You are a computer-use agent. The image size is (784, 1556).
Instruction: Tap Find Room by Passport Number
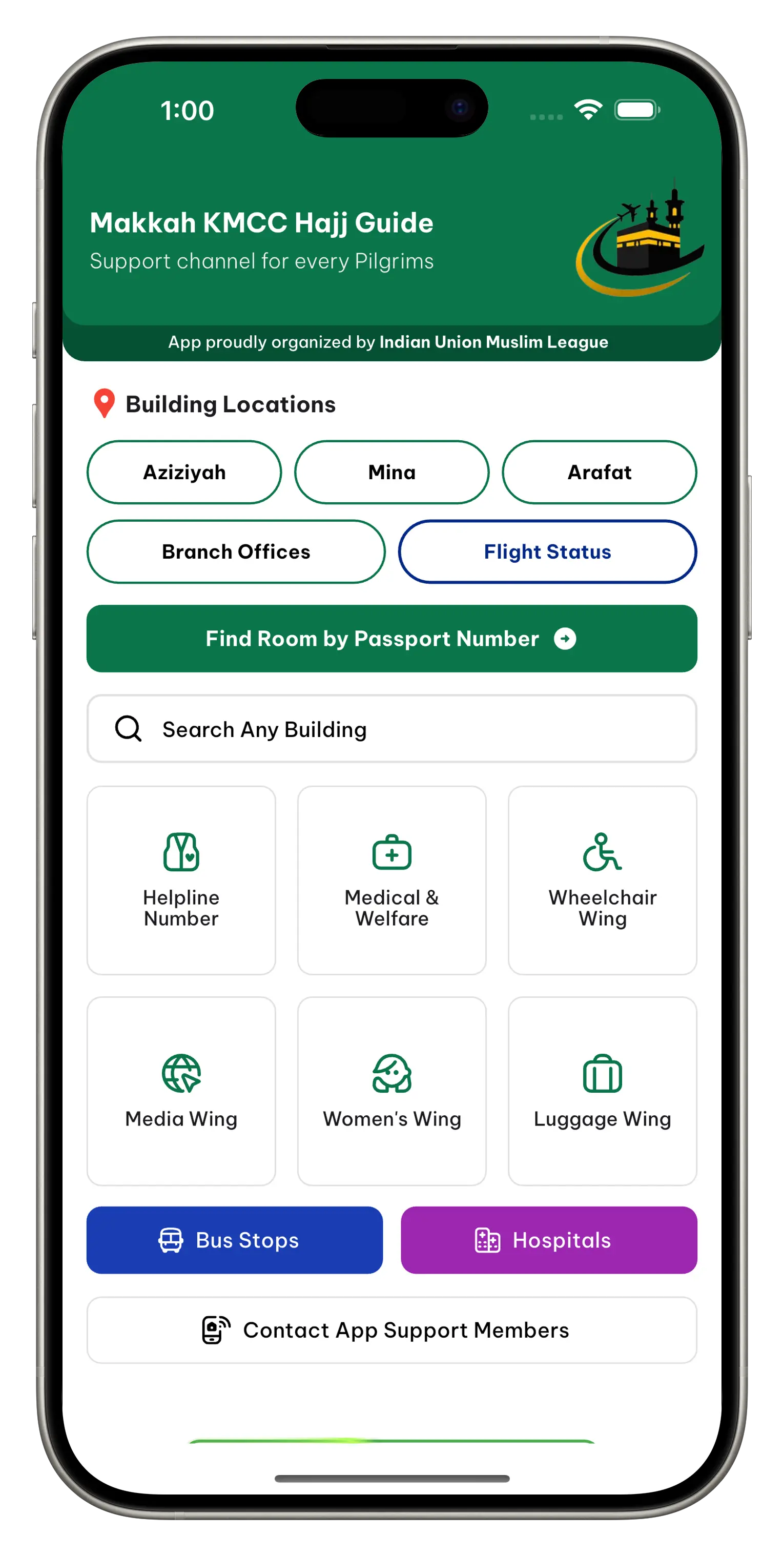[391, 639]
